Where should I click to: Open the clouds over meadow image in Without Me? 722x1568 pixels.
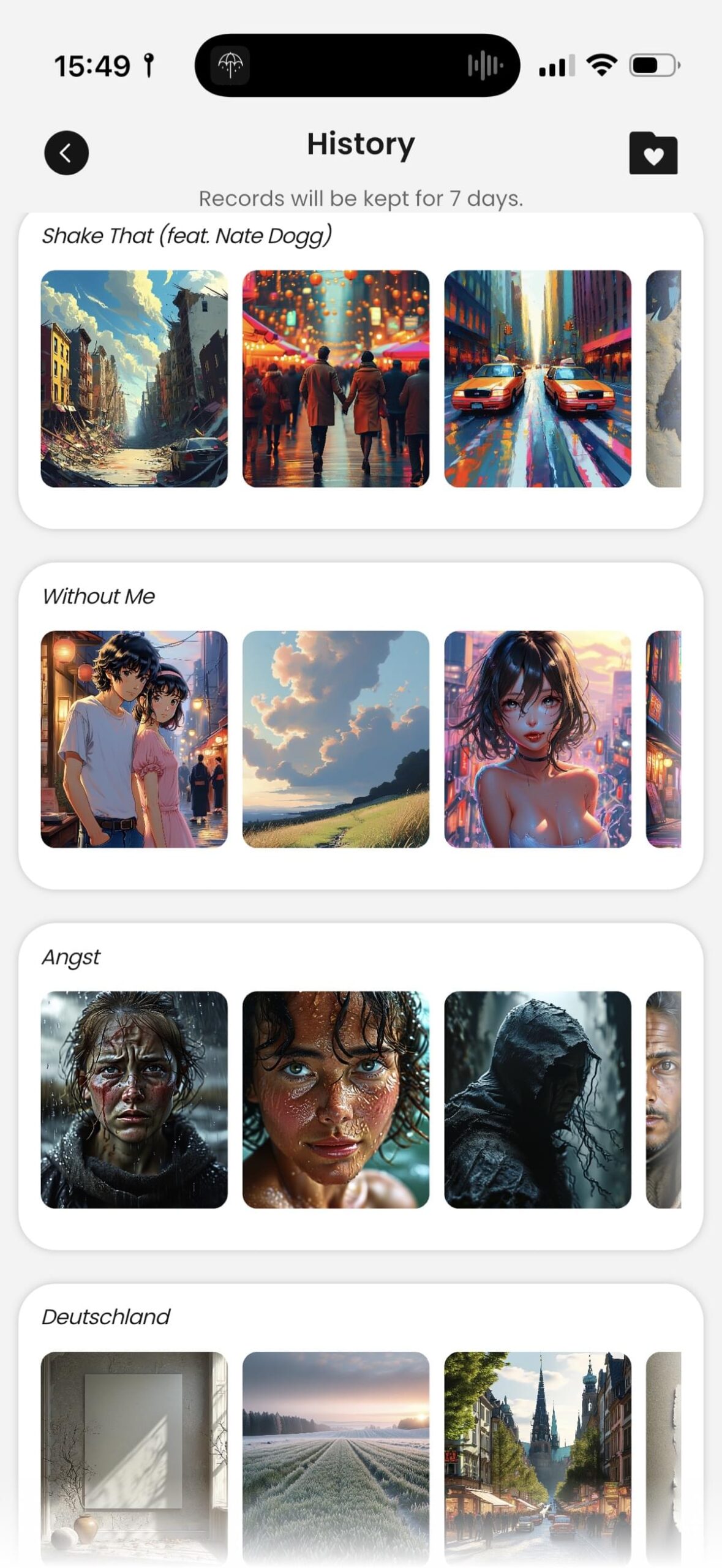coord(336,739)
